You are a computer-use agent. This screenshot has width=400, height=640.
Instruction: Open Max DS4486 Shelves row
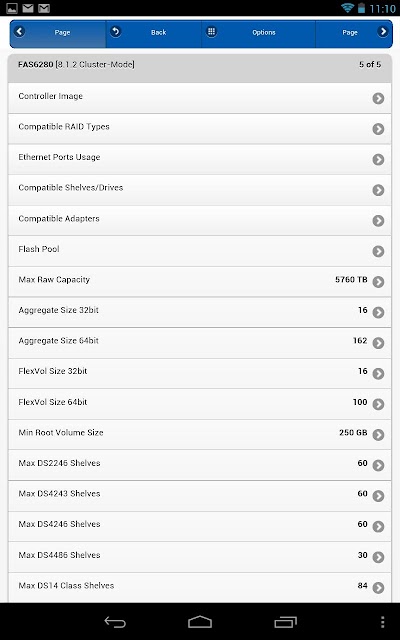click(200, 557)
